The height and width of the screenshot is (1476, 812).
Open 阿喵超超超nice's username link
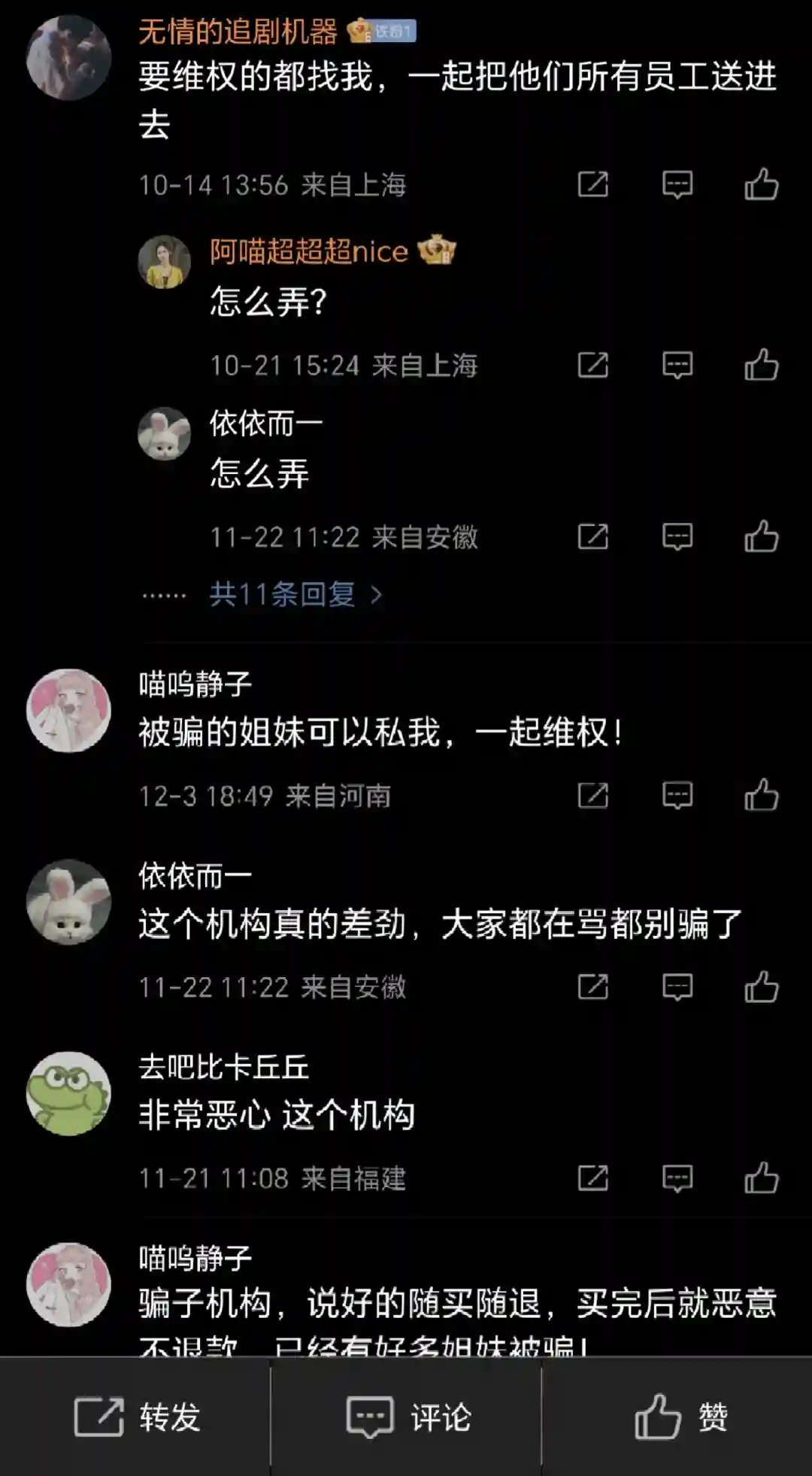[308, 251]
